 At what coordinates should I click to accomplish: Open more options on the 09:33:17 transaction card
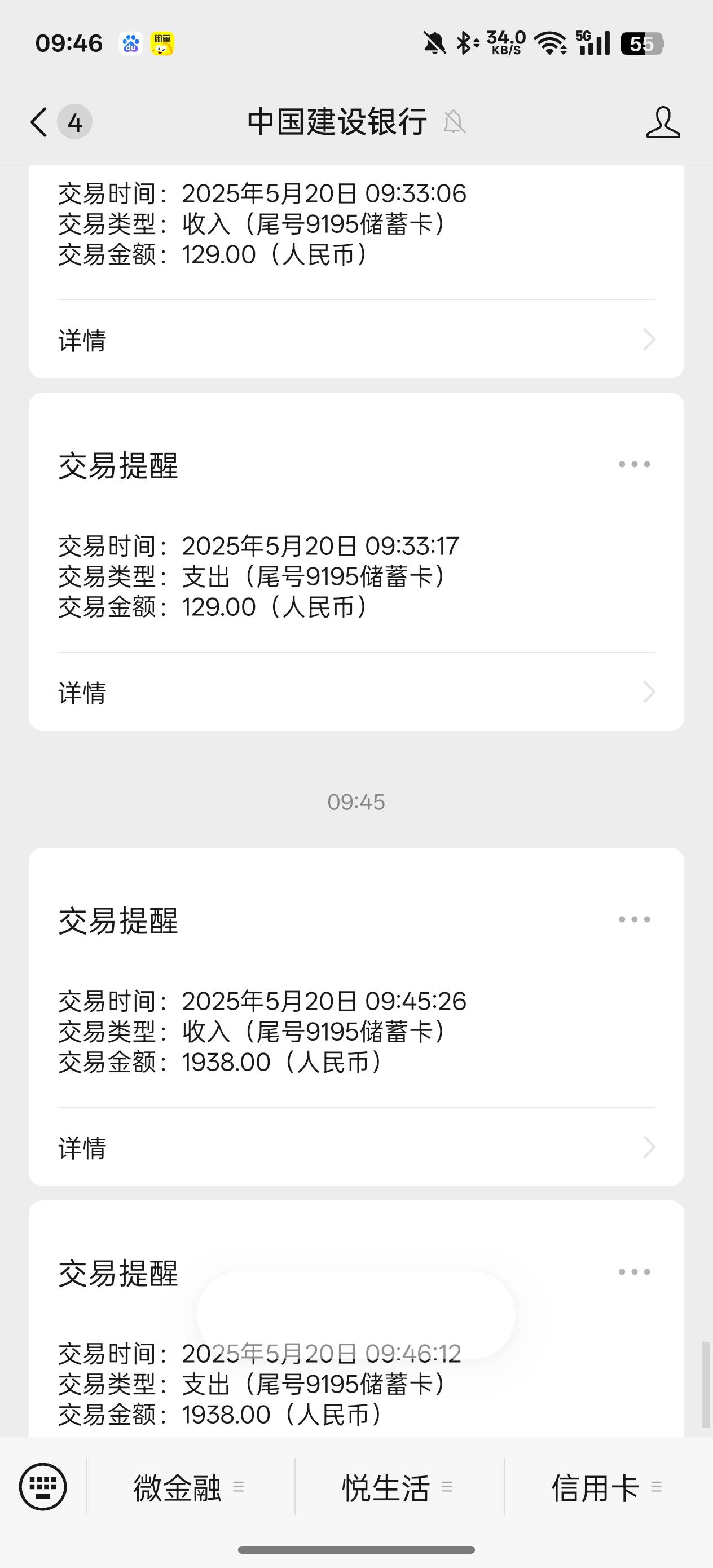[x=635, y=464]
